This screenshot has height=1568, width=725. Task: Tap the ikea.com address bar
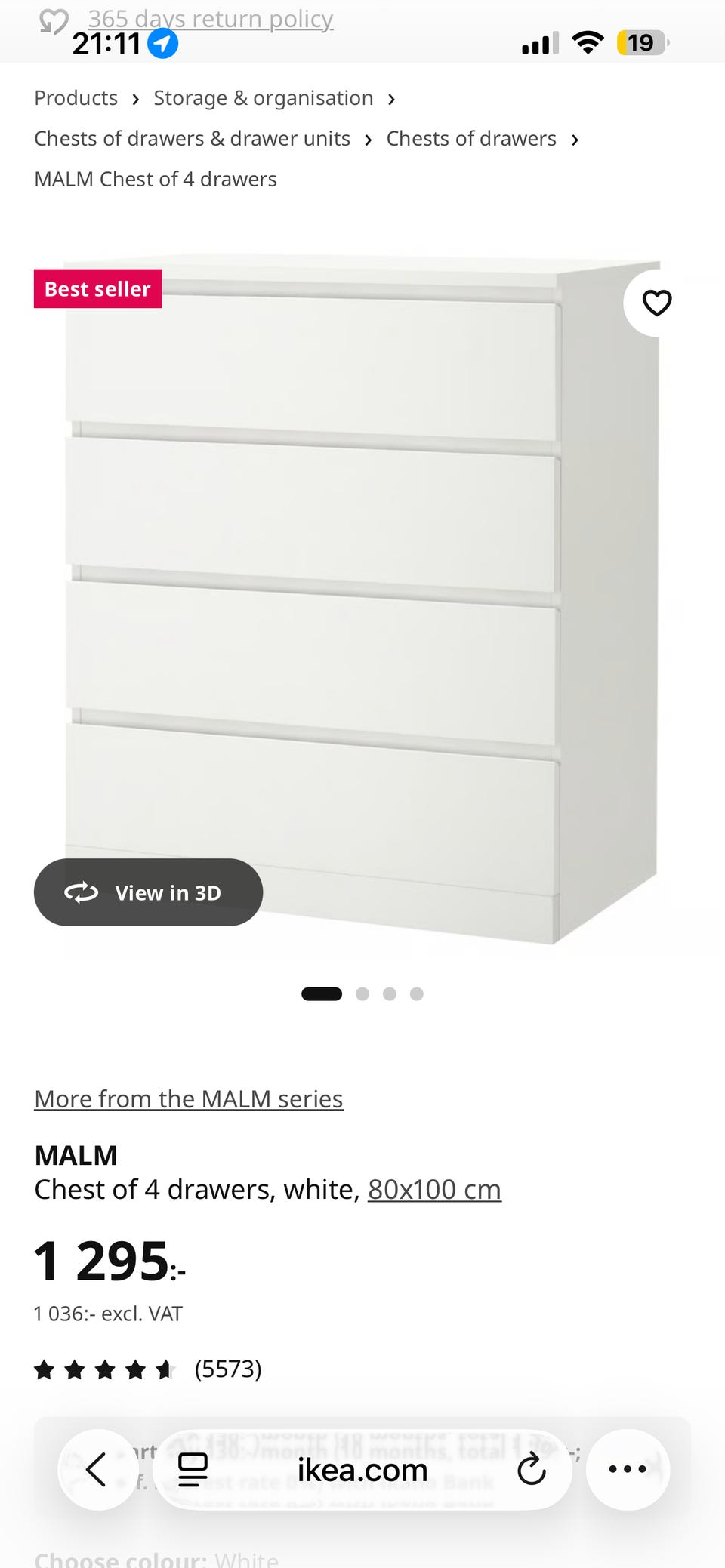[362, 1470]
